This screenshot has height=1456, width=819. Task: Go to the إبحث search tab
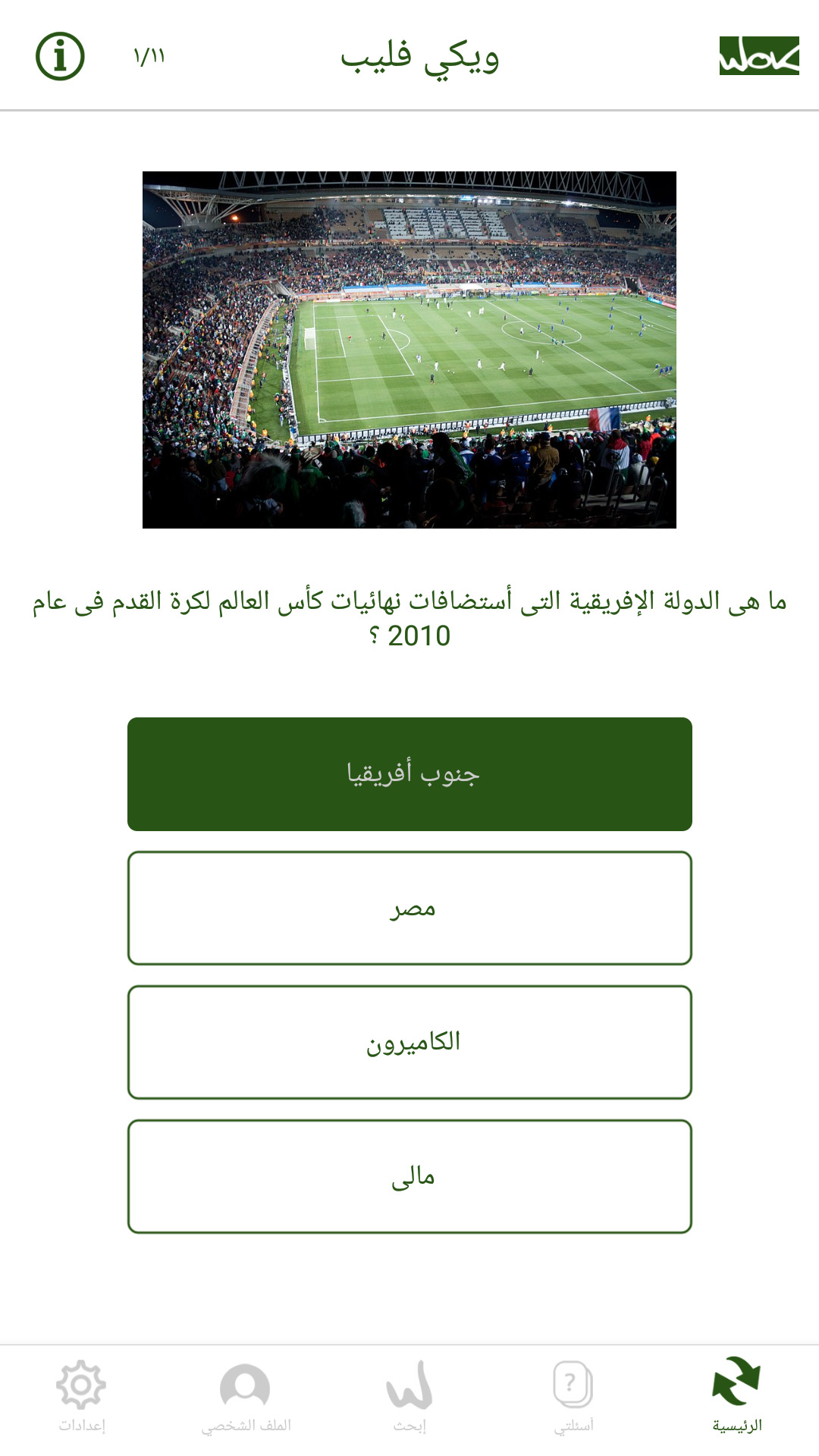[x=409, y=1395]
